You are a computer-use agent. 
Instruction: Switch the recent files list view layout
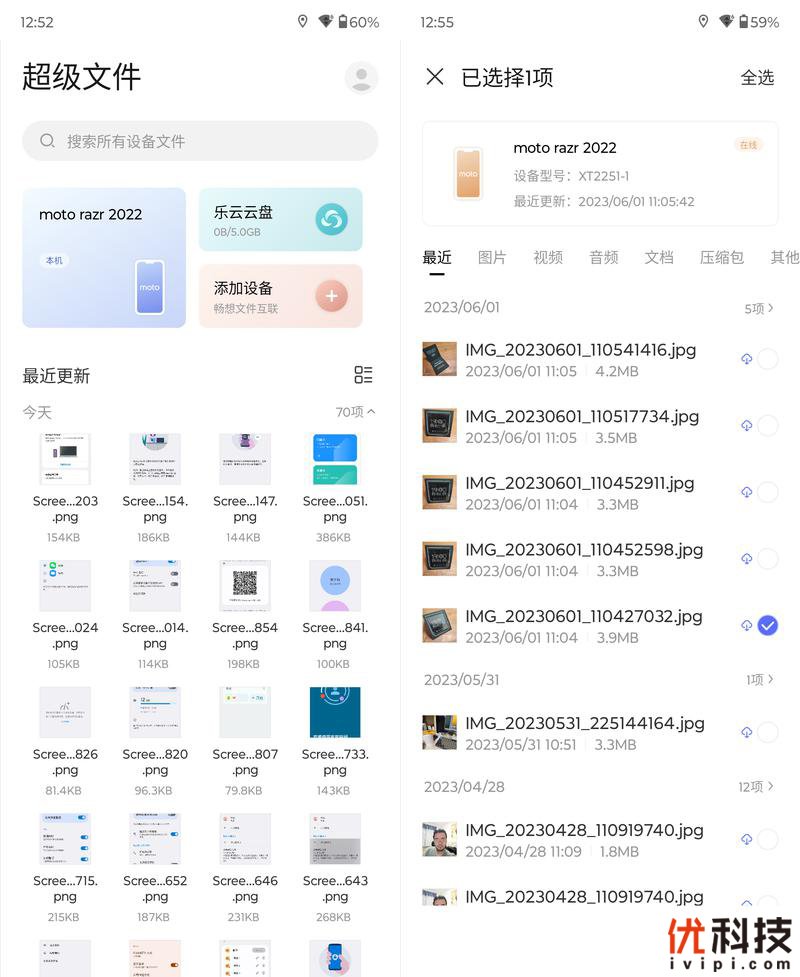(x=363, y=375)
